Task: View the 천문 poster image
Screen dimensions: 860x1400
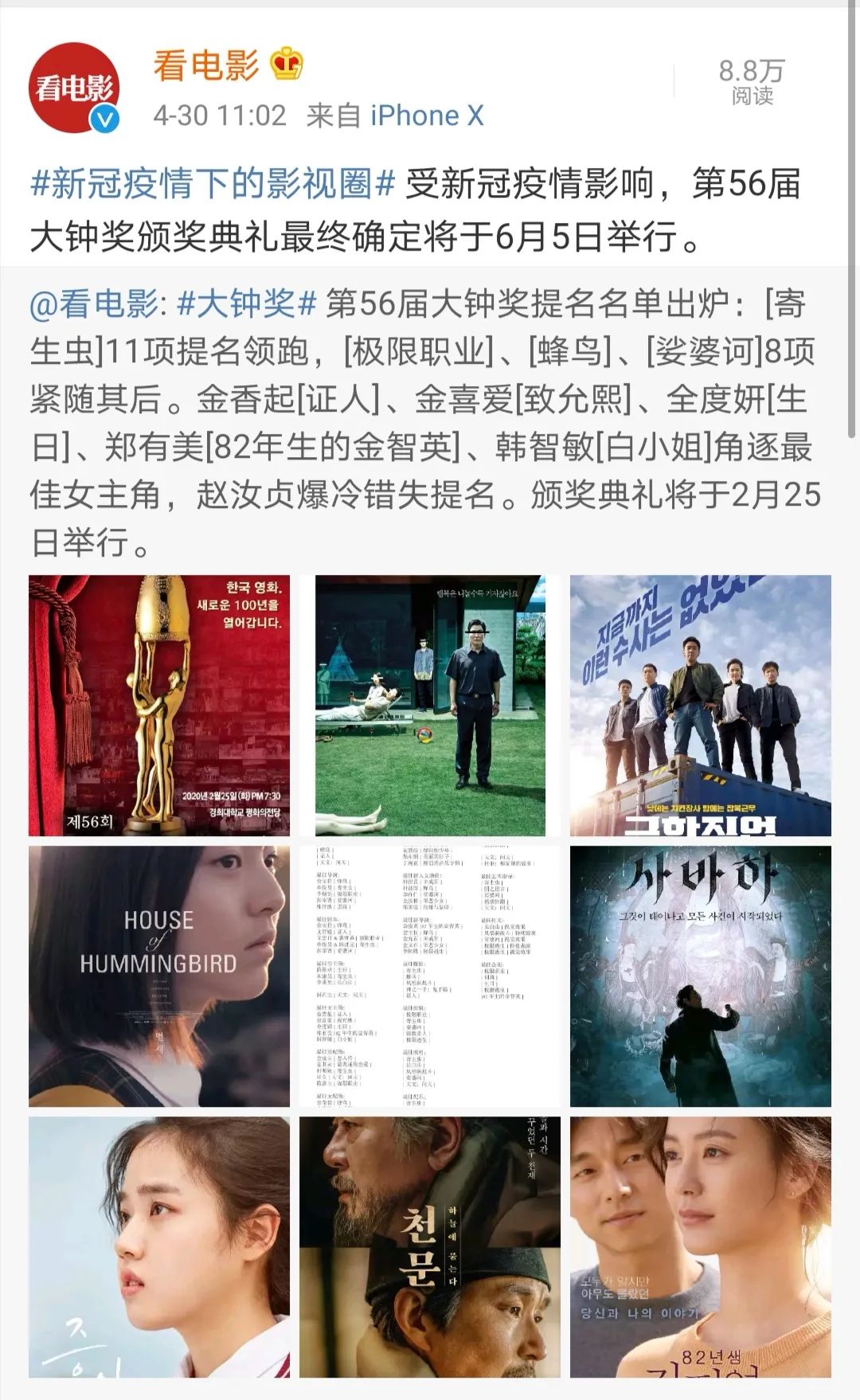Action: tap(430, 1247)
